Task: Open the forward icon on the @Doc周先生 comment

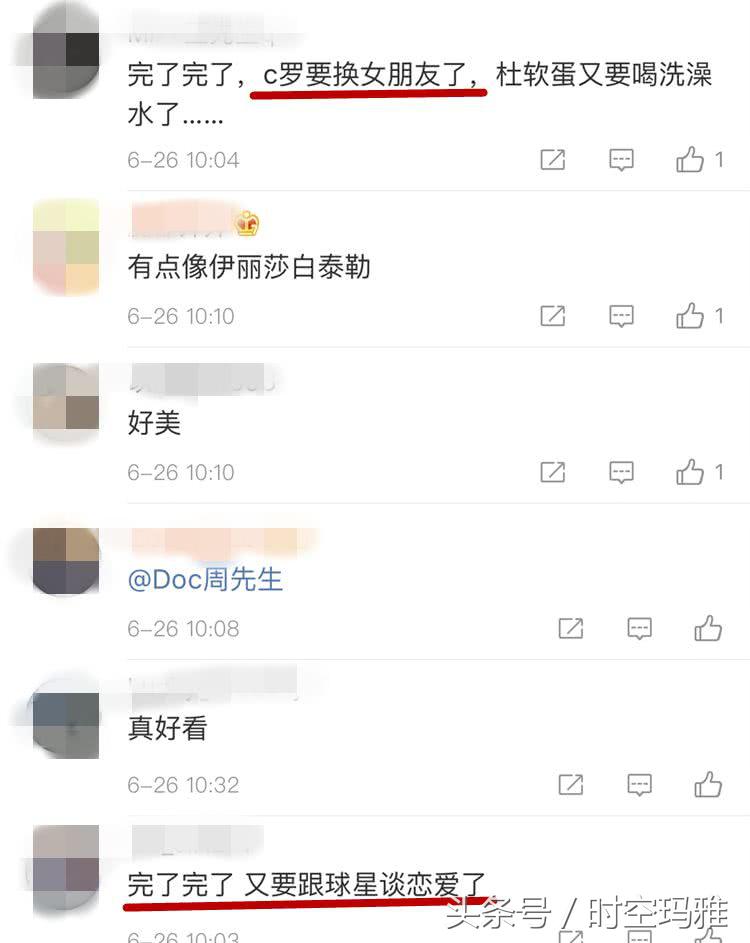Action: coord(570,628)
